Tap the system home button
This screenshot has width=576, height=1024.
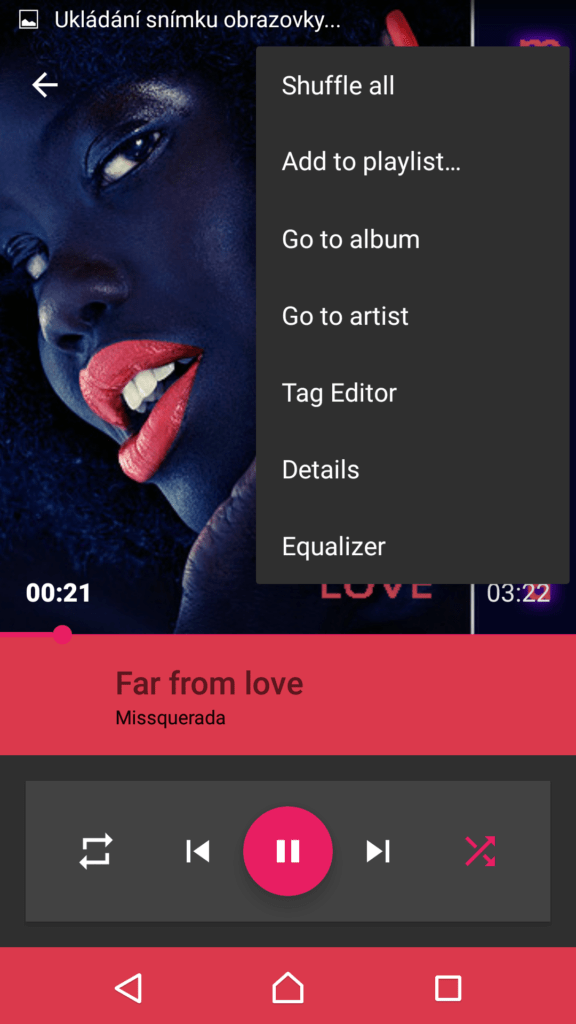click(288, 987)
